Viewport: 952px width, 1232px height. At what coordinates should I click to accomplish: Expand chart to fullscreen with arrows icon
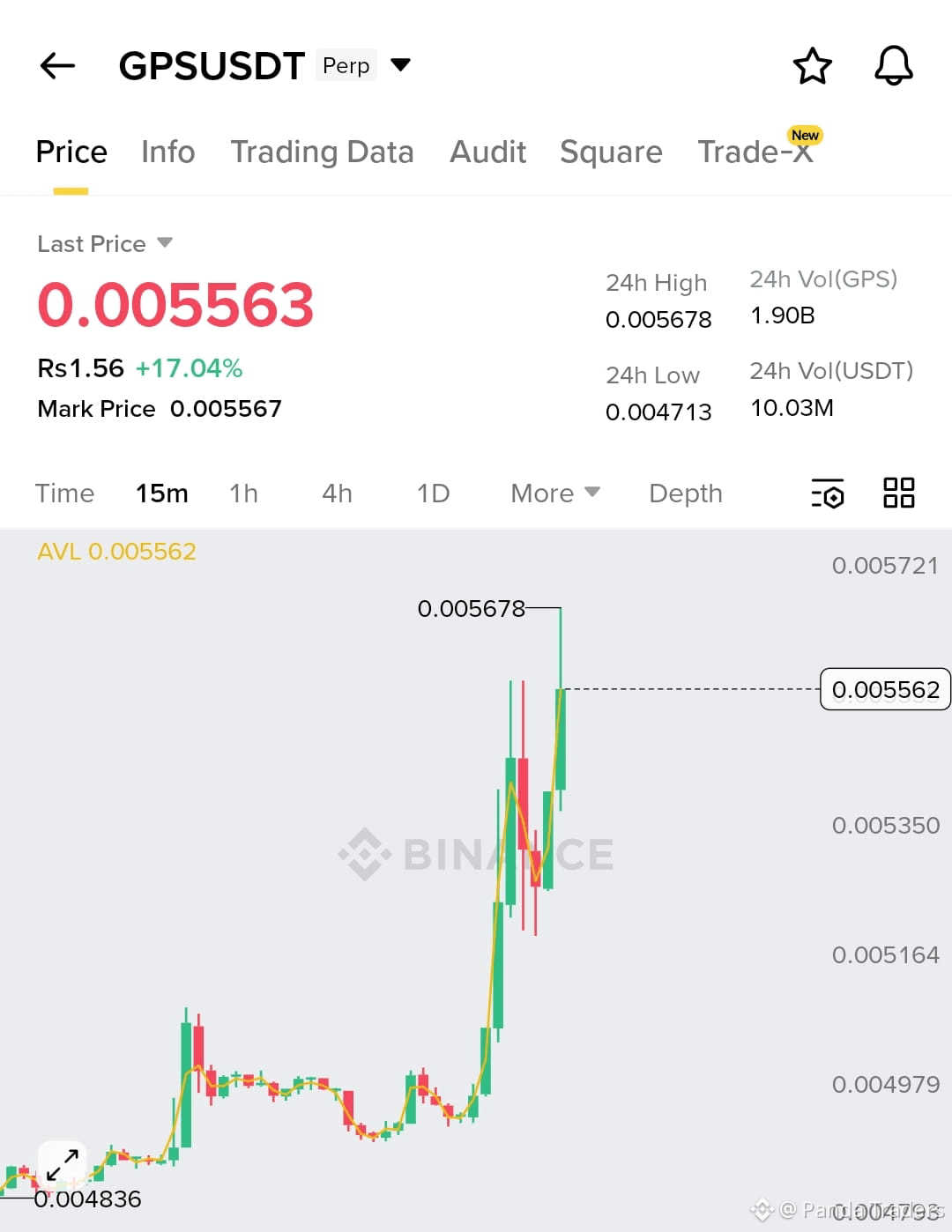60,1165
